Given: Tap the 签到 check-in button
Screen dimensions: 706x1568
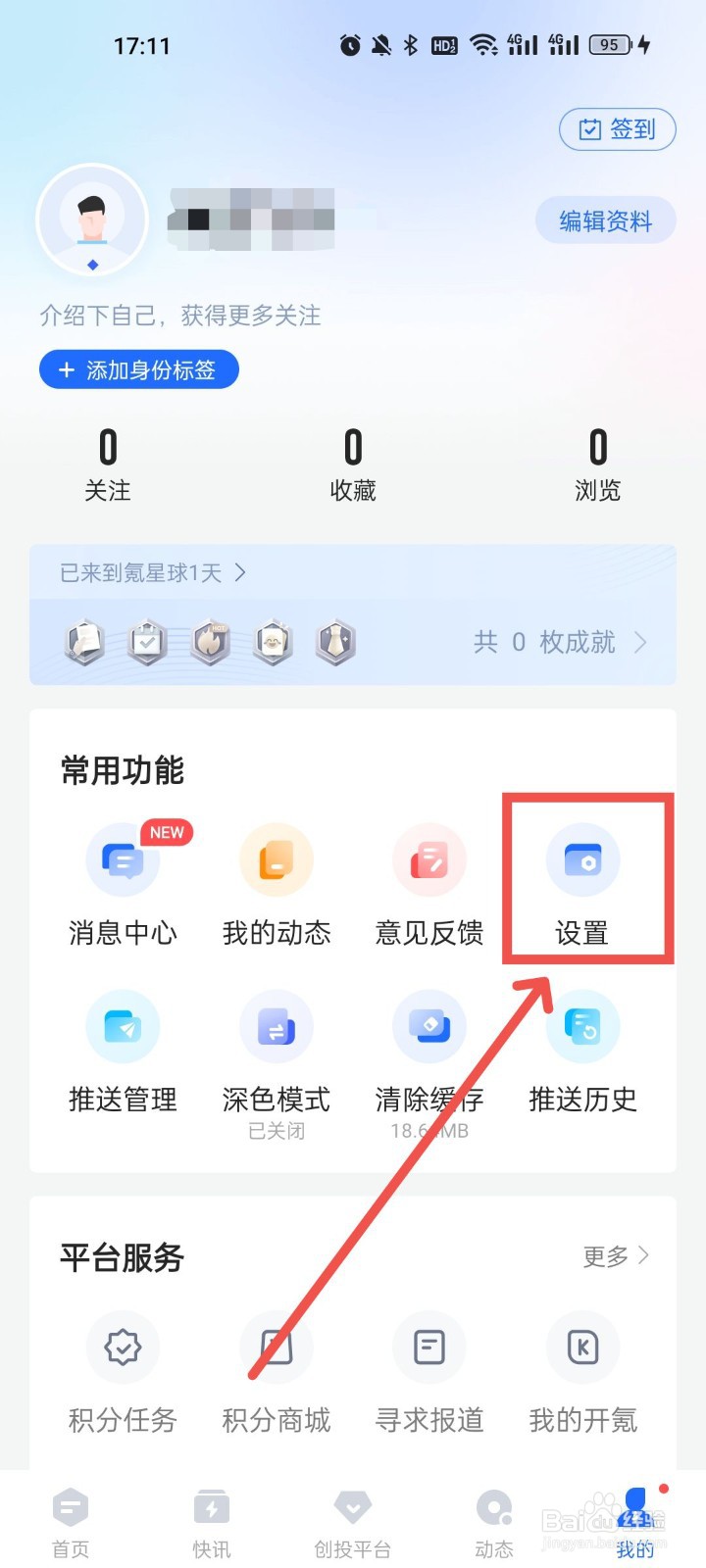Looking at the screenshot, I should pyautogui.click(x=617, y=128).
